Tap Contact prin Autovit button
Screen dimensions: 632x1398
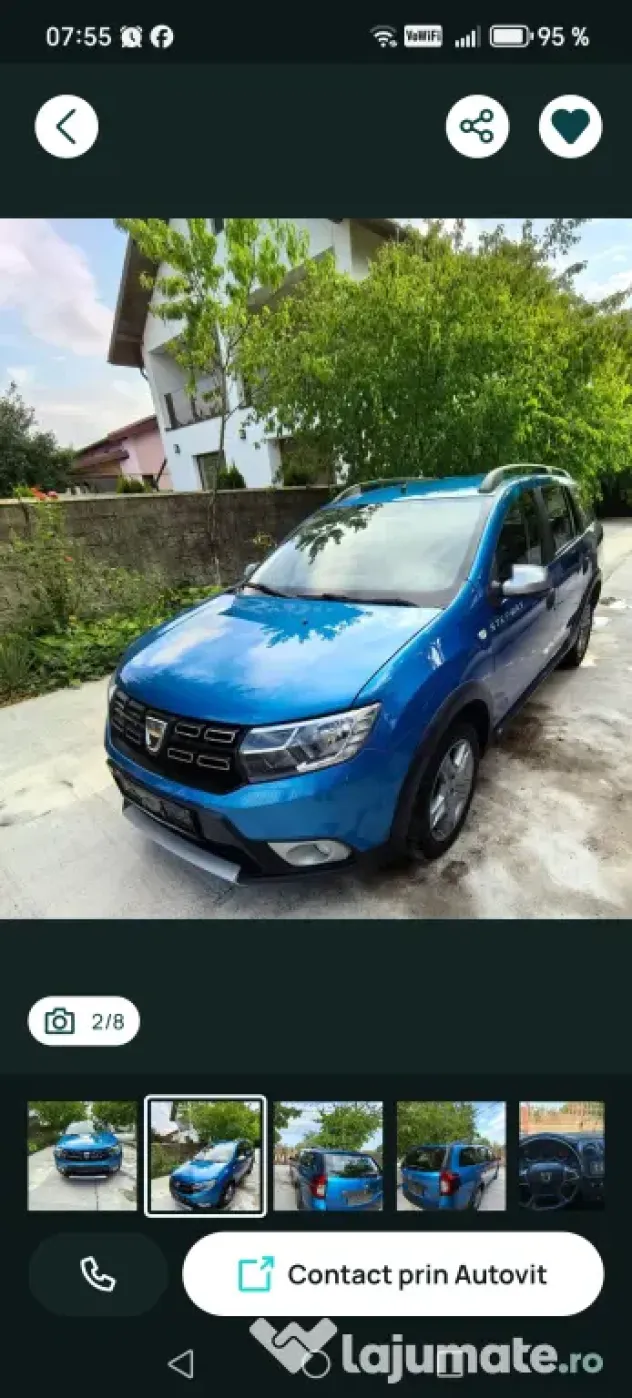coord(393,1274)
